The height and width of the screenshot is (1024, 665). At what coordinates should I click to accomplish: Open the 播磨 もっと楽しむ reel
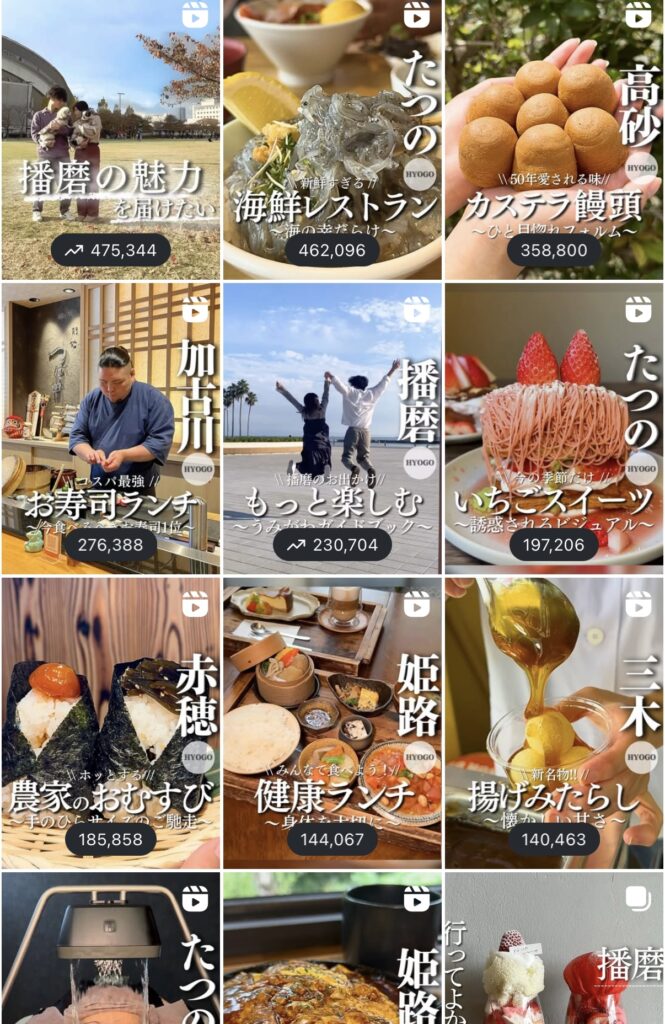pyautogui.click(x=332, y=428)
